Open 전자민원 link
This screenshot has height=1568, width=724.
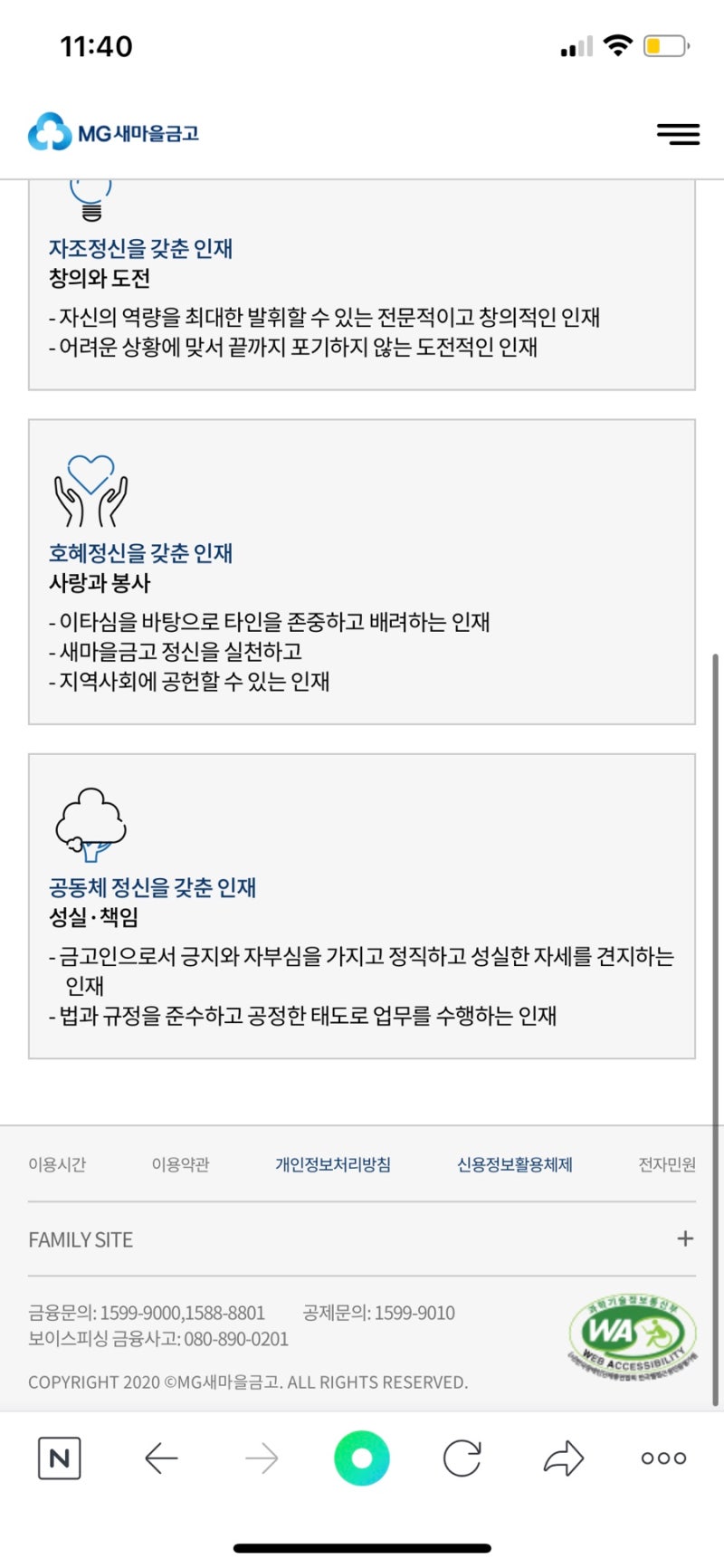pyautogui.click(x=666, y=1164)
